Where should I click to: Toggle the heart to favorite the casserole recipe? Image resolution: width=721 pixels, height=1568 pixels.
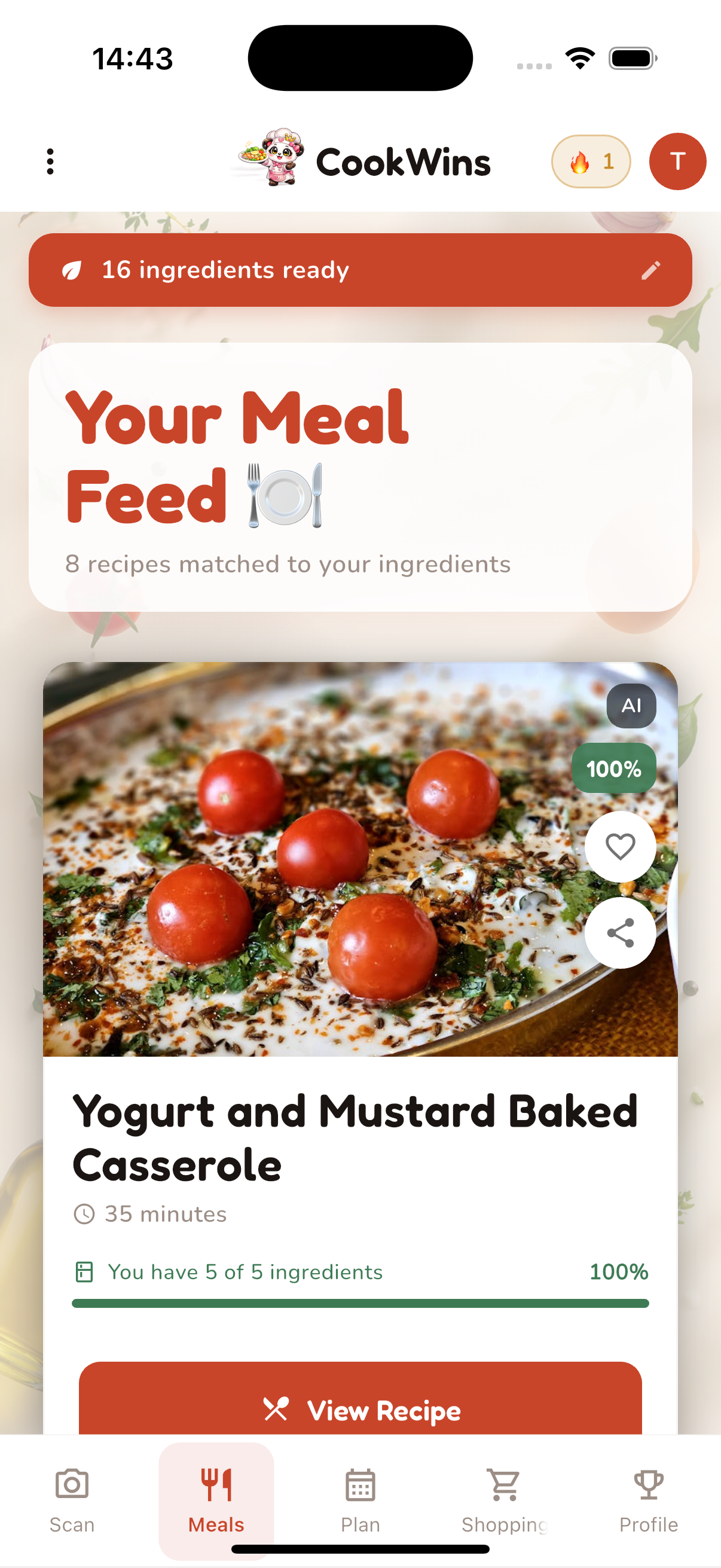pyautogui.click(x=620, y=846)
